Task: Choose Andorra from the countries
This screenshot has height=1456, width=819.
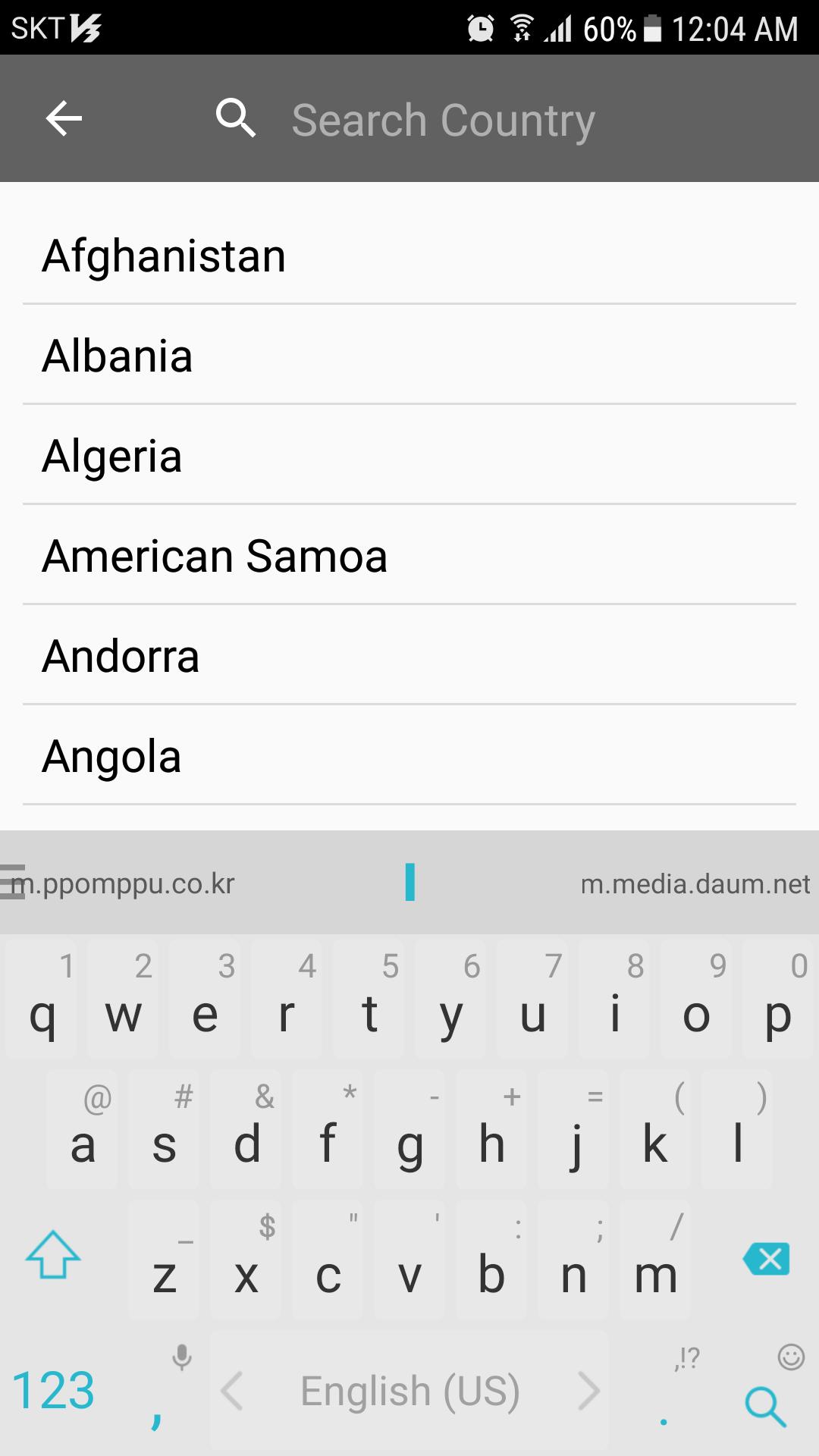Action: point(409,656)
